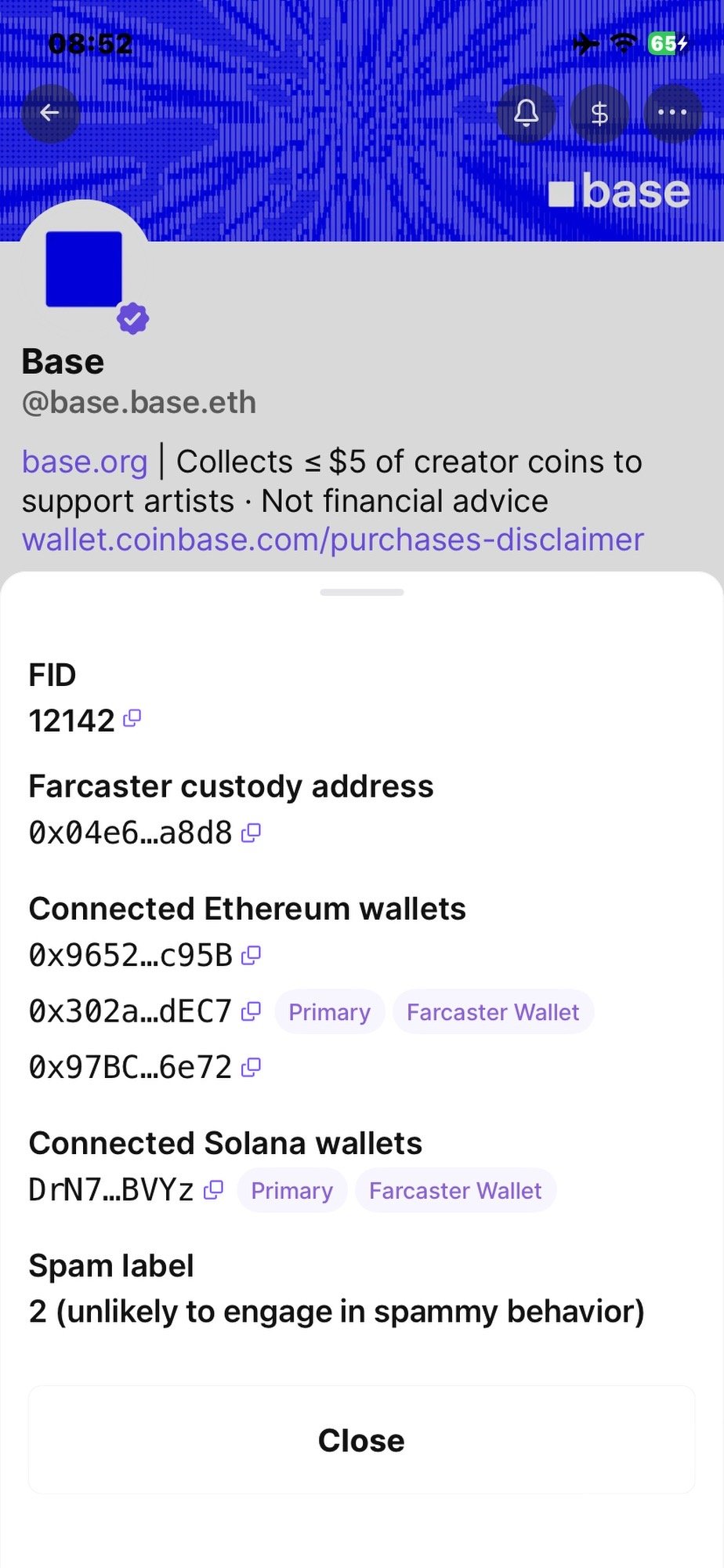Close the profile details sheet
The height and width of the screenshot is (1568, 724).
[x=361, y=1440]
